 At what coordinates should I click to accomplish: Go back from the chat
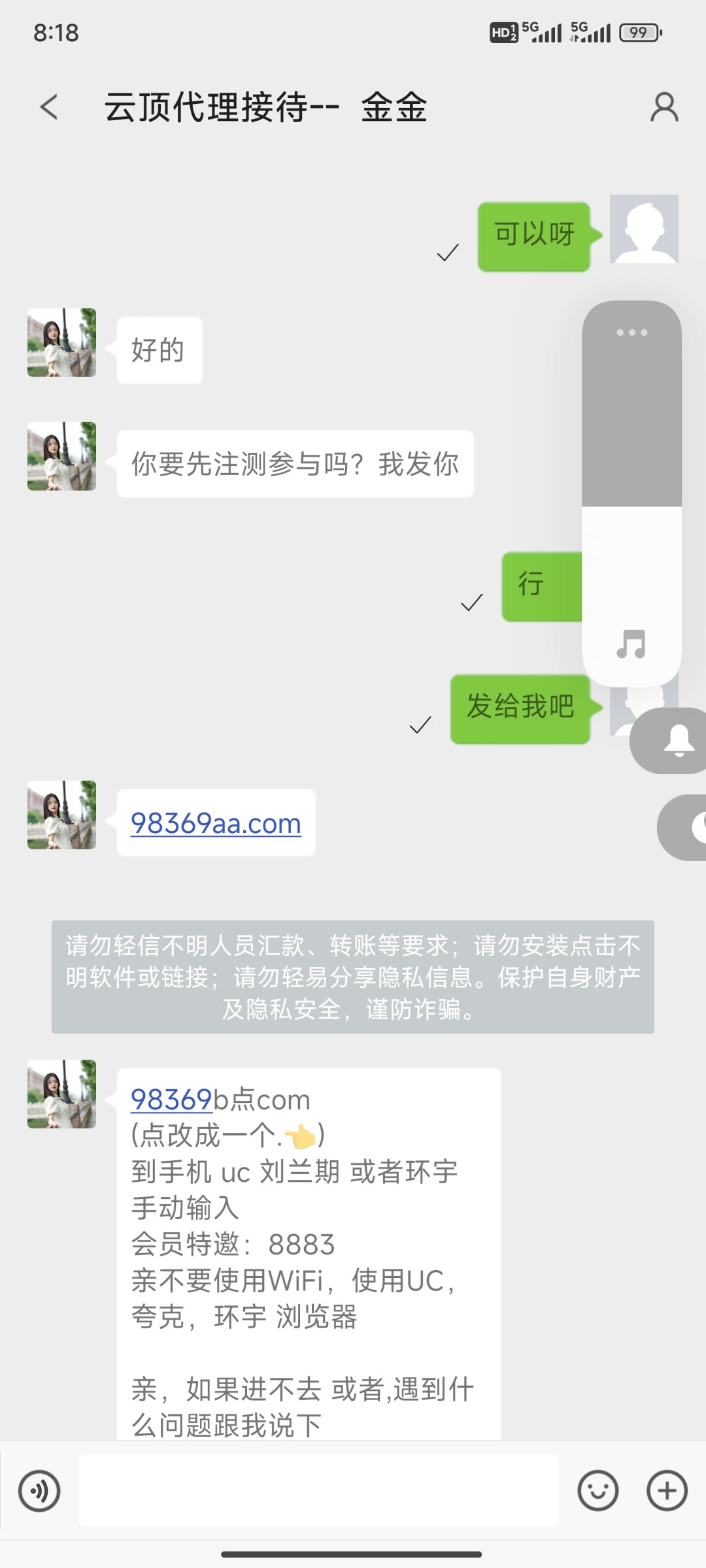49,107
